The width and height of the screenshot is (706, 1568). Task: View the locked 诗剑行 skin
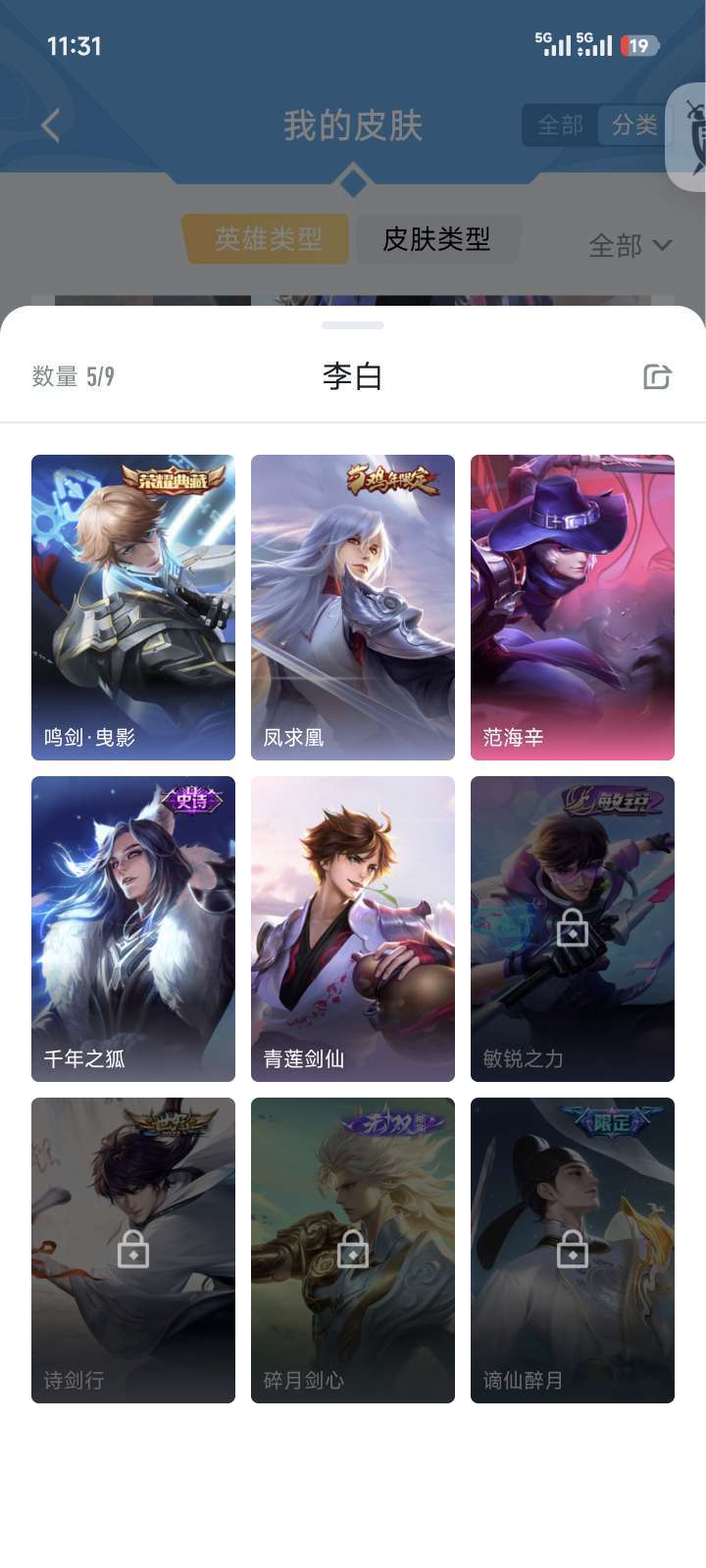(133, 1250)
